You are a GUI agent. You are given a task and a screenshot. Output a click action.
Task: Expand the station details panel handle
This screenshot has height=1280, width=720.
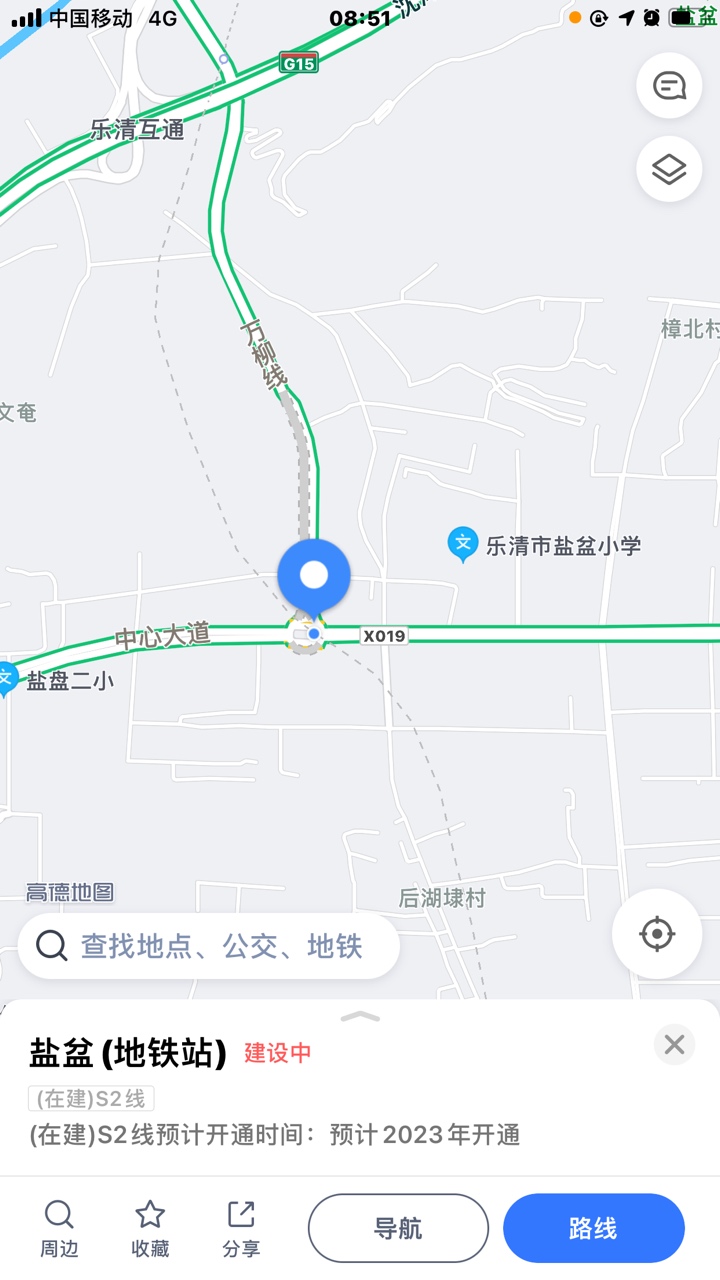click(x=360, y=1016)
